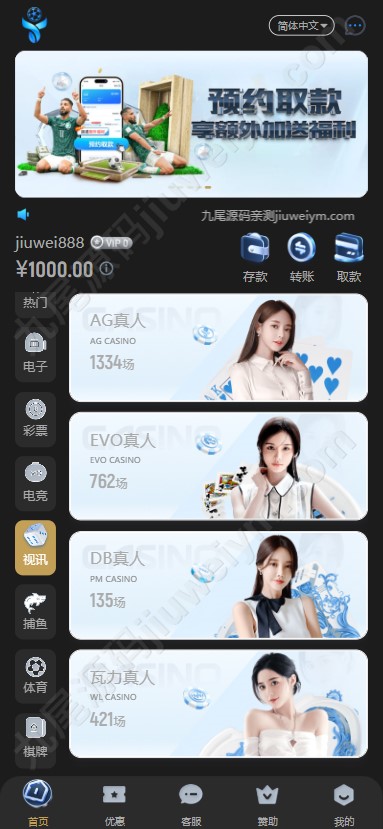The image size is (383, 829).
Task: Open the 瓦力真人 casino card
Action: click(x=218, y=704)
